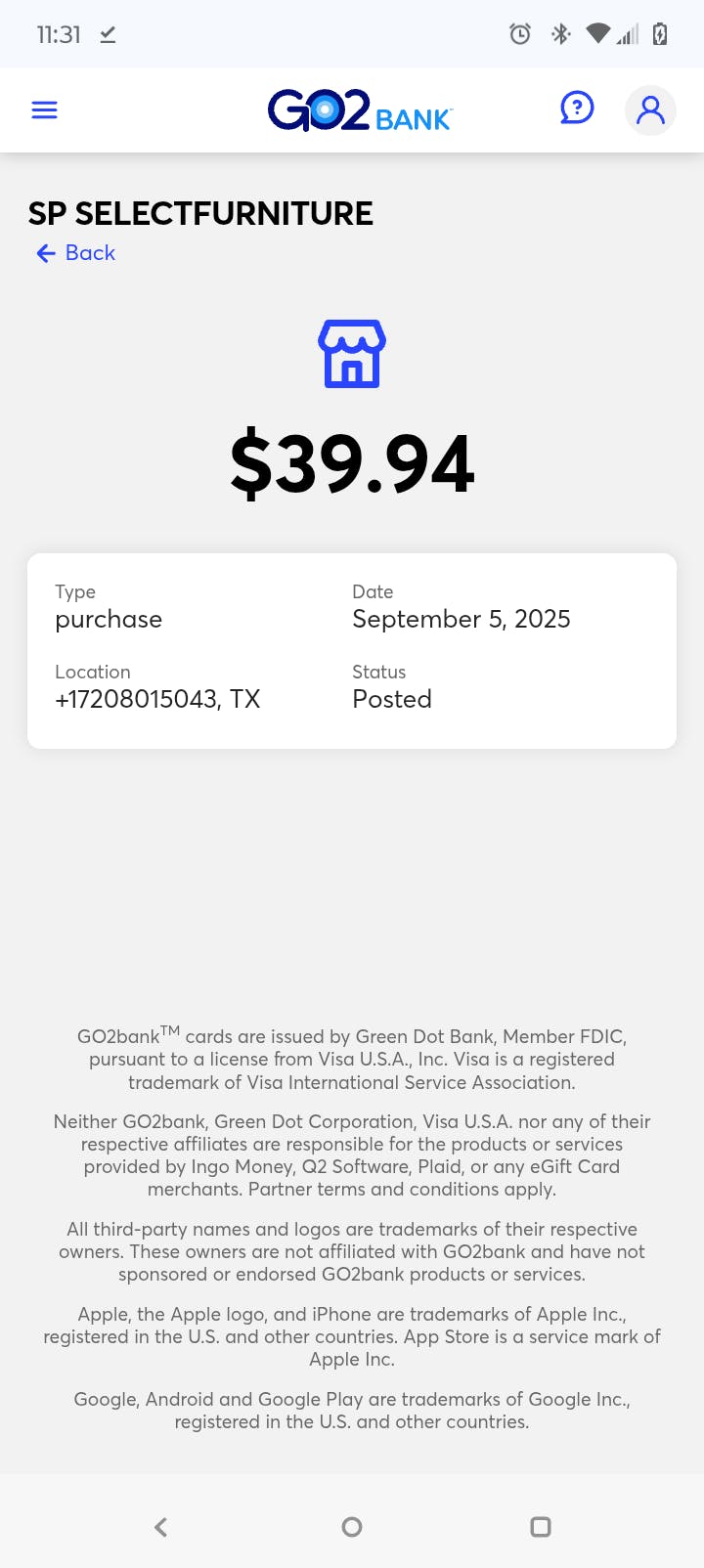
Task: Open the recent apps view
Action: [x=541, y=1526]
